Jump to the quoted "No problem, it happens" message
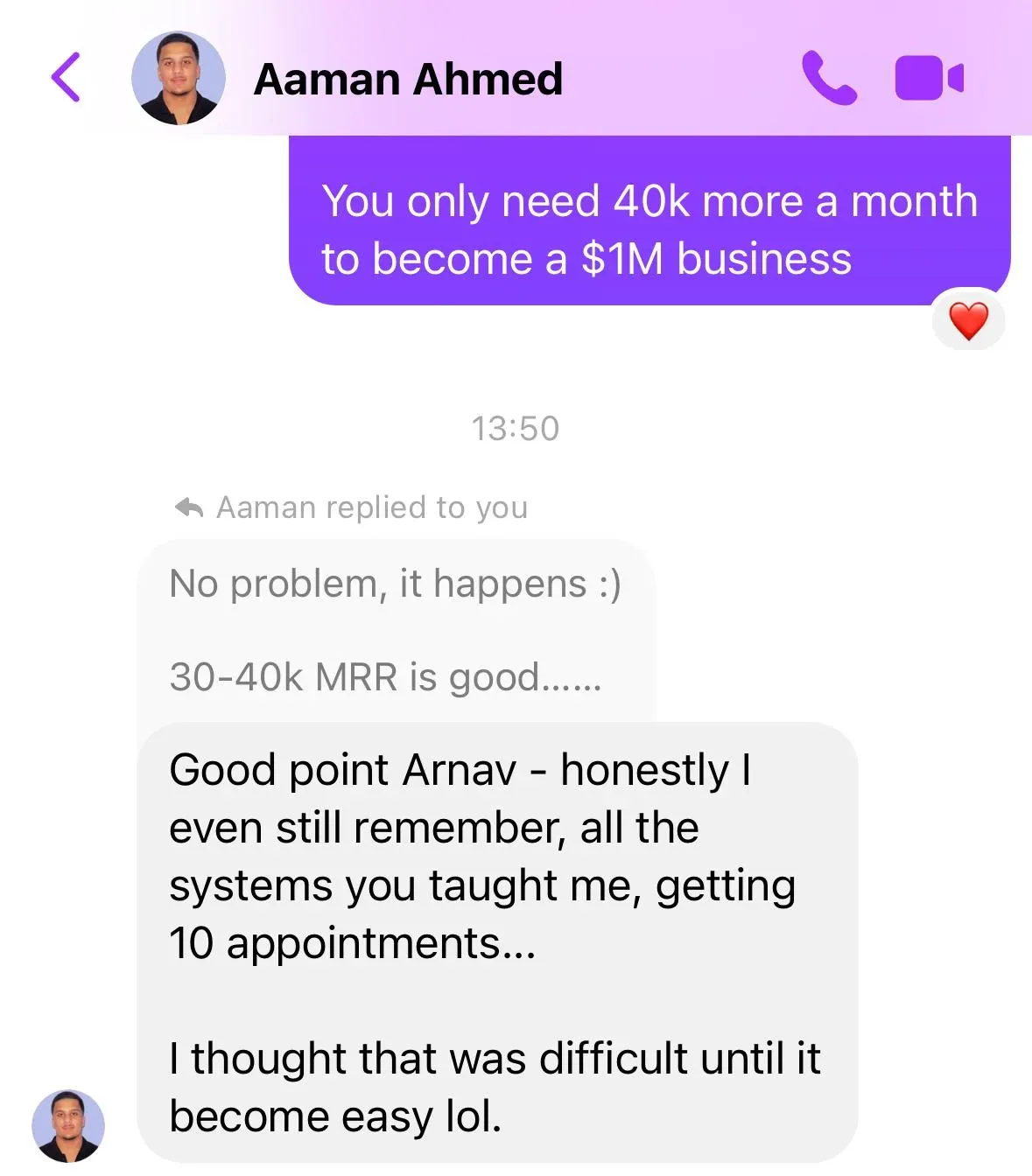The width and height of the screenshot is (1032, 1176). click(396, 630)
